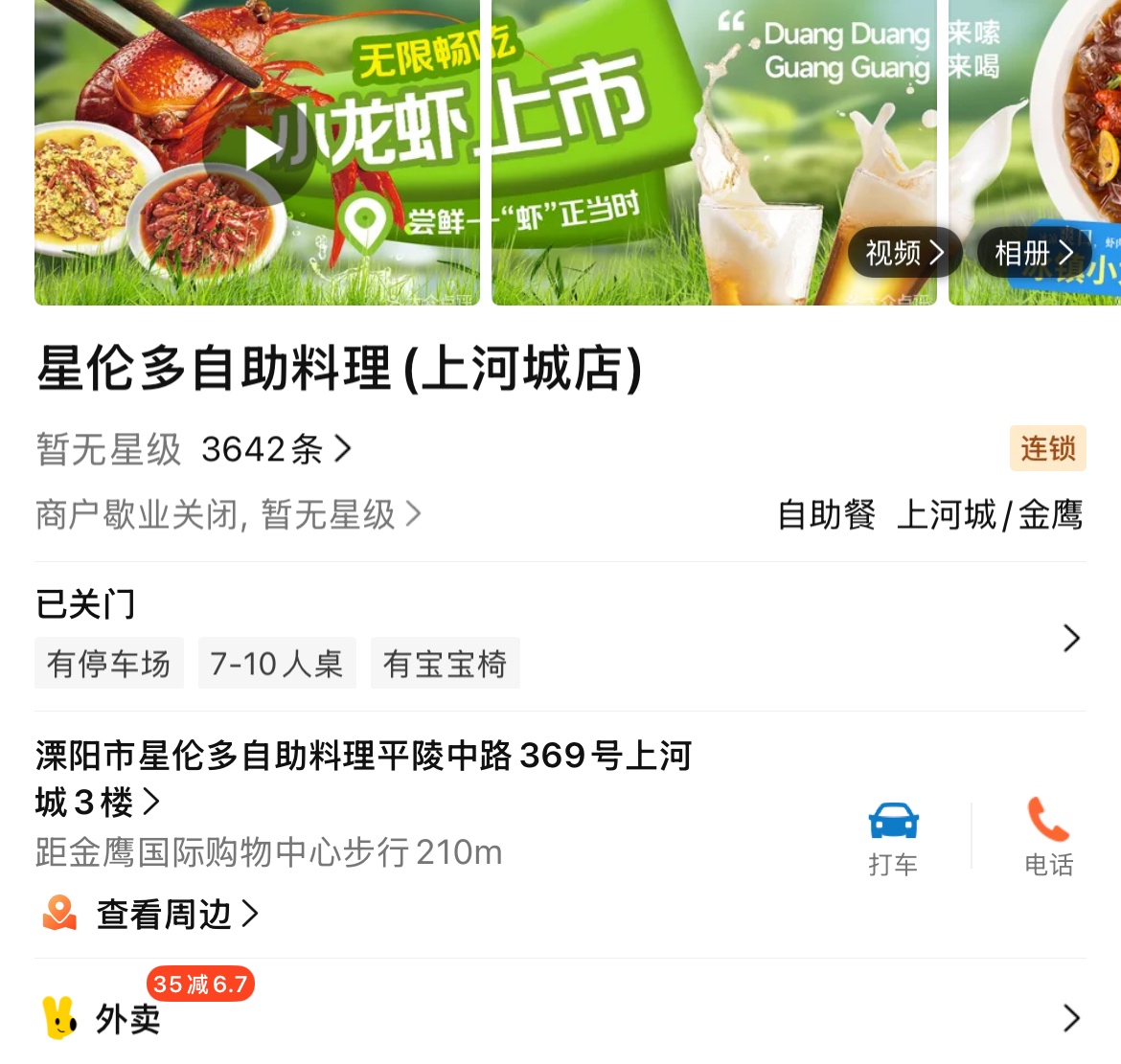Tap the 自助餐 category tag
Screen dimensions: 1121x1064
tap(826, 515)
